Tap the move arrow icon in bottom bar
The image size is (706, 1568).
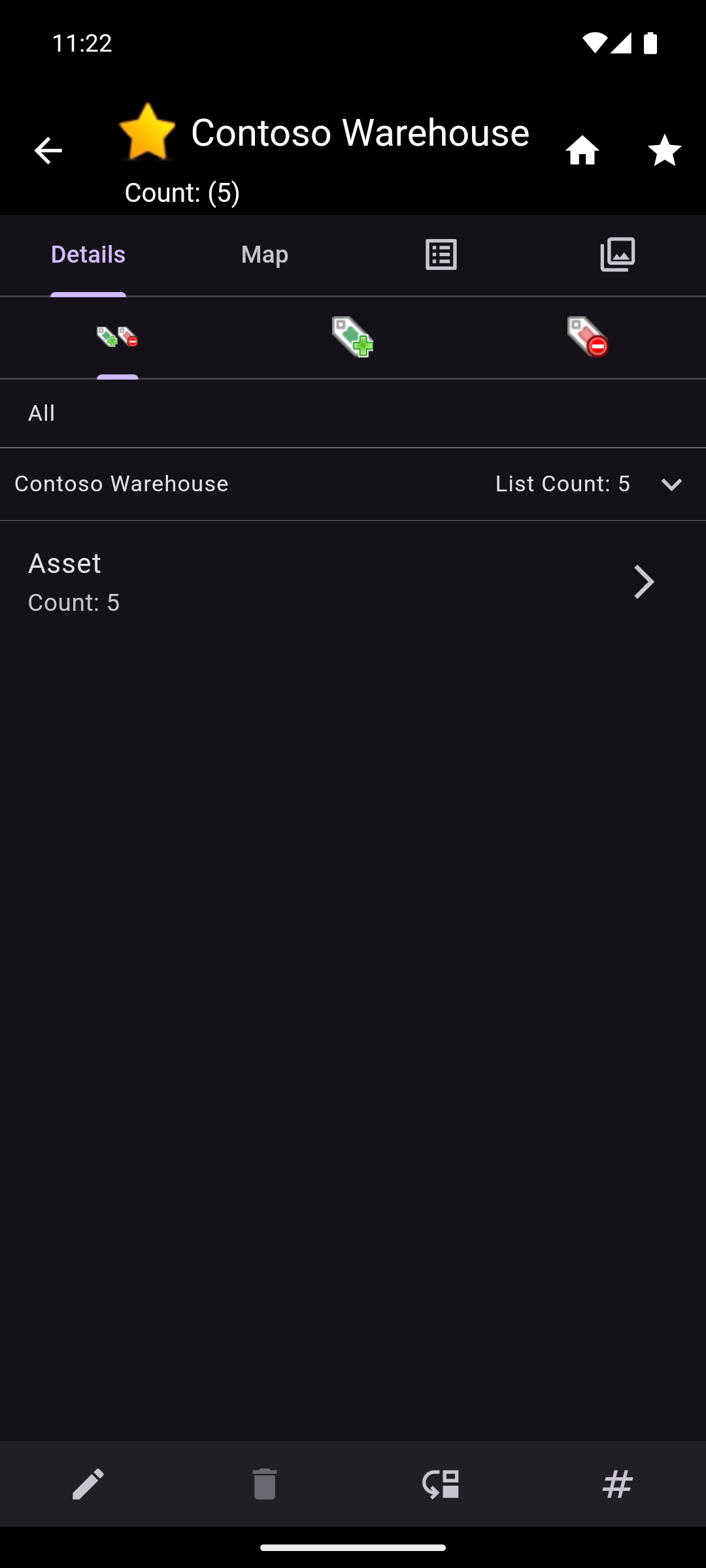point(441,1483)
